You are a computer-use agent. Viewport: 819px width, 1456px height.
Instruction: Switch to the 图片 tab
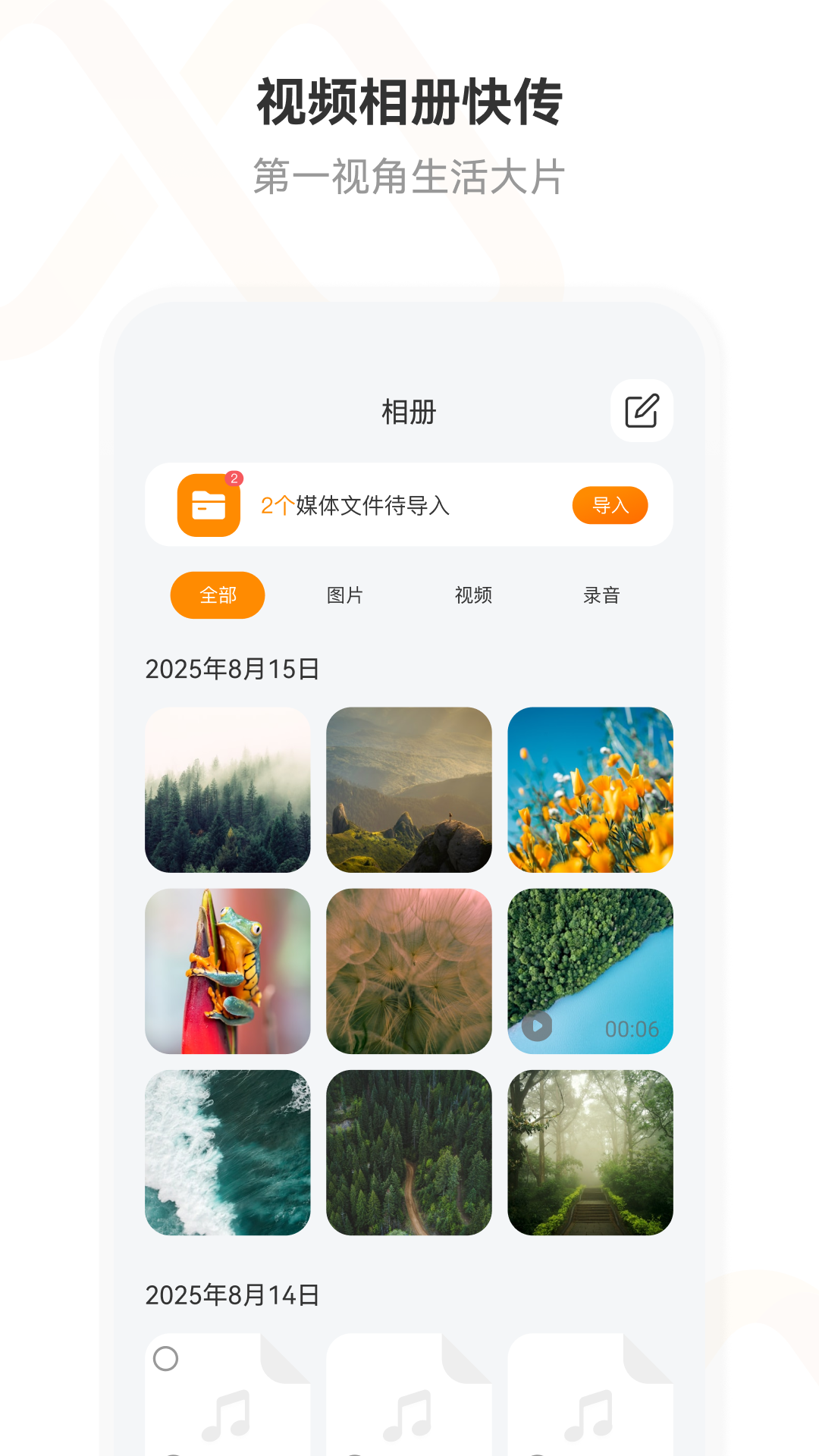pos(344,596)
